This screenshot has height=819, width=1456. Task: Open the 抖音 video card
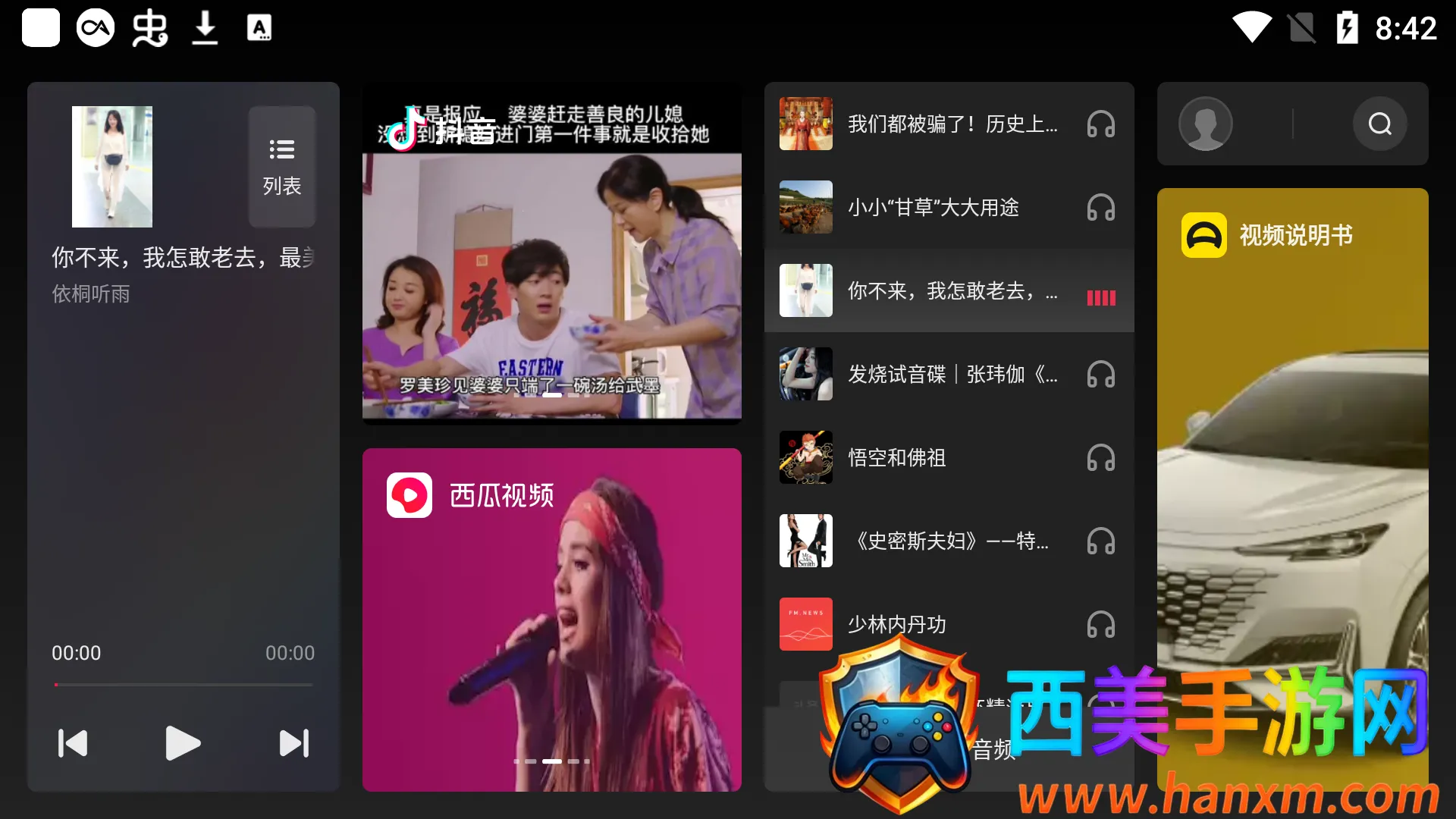click(551, 254)
